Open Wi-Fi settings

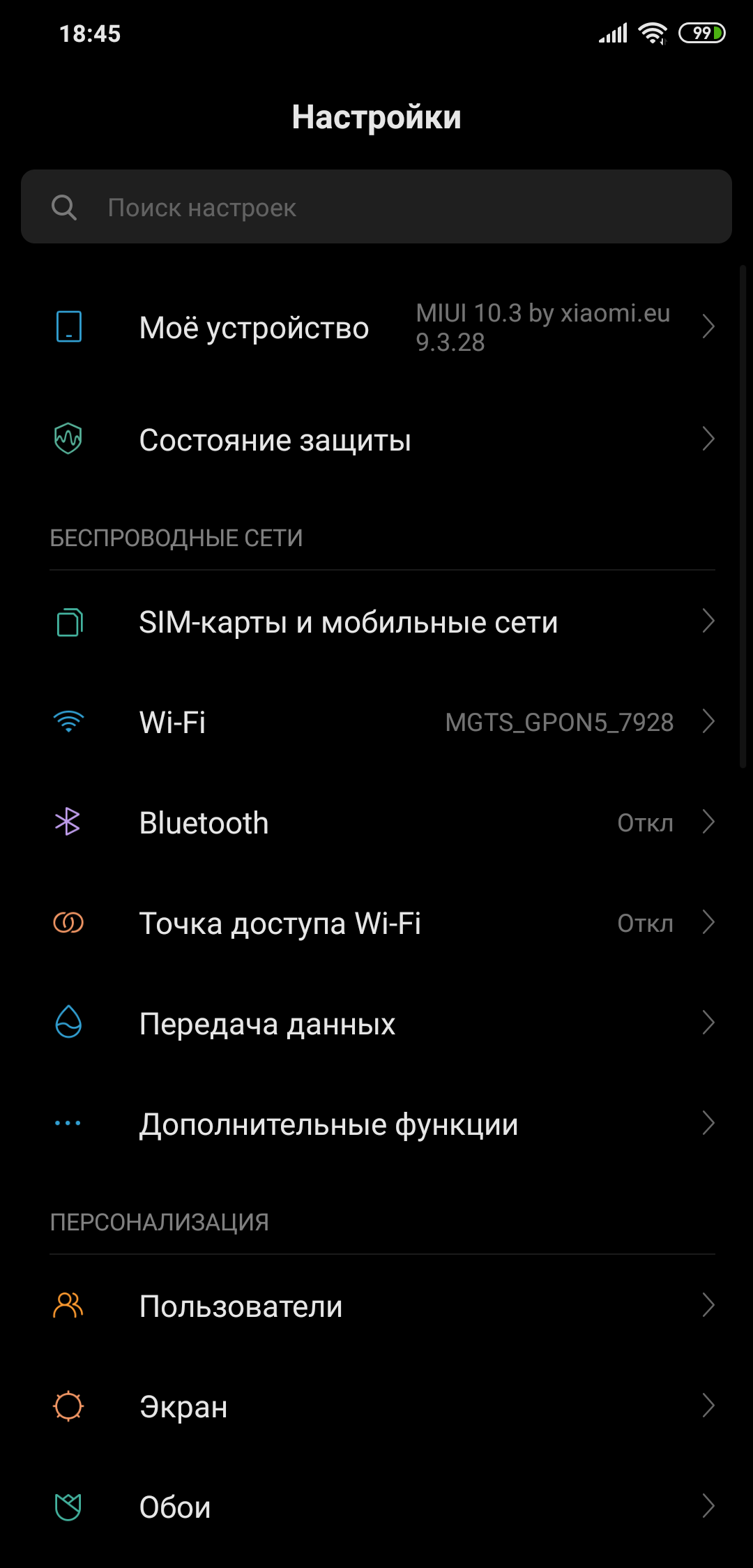376,722
